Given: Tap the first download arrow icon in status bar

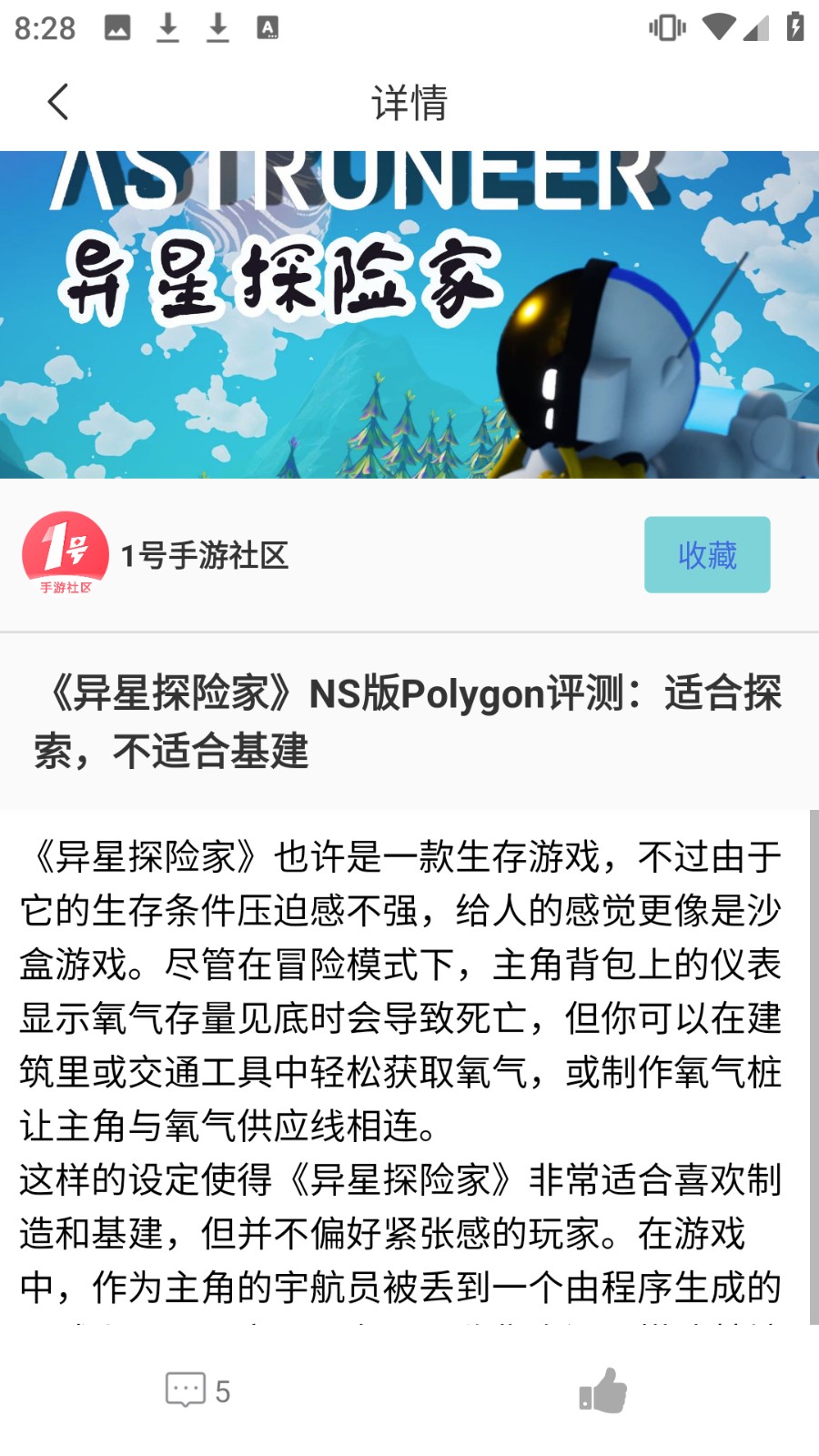Looking at the screenshot, I should [x=167, y=26].
